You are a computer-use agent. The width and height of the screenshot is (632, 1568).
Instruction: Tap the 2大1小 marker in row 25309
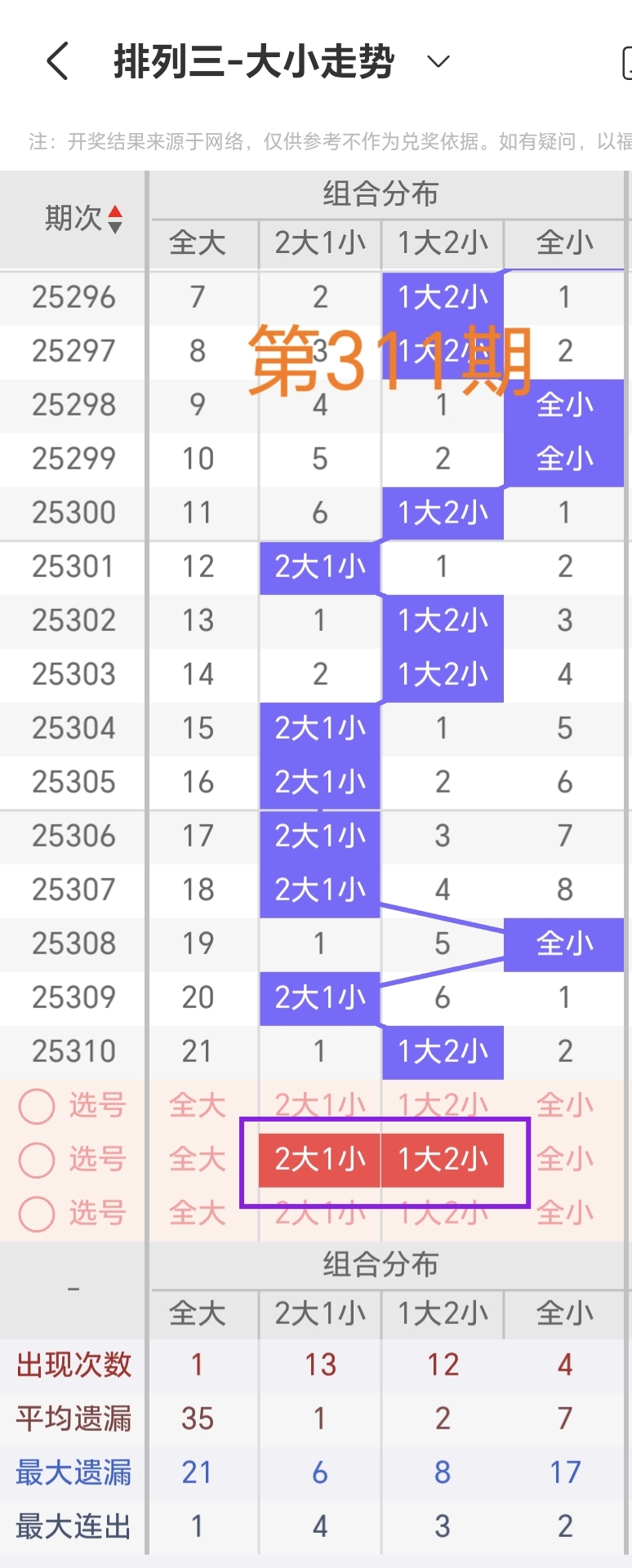tap(319, 997)
